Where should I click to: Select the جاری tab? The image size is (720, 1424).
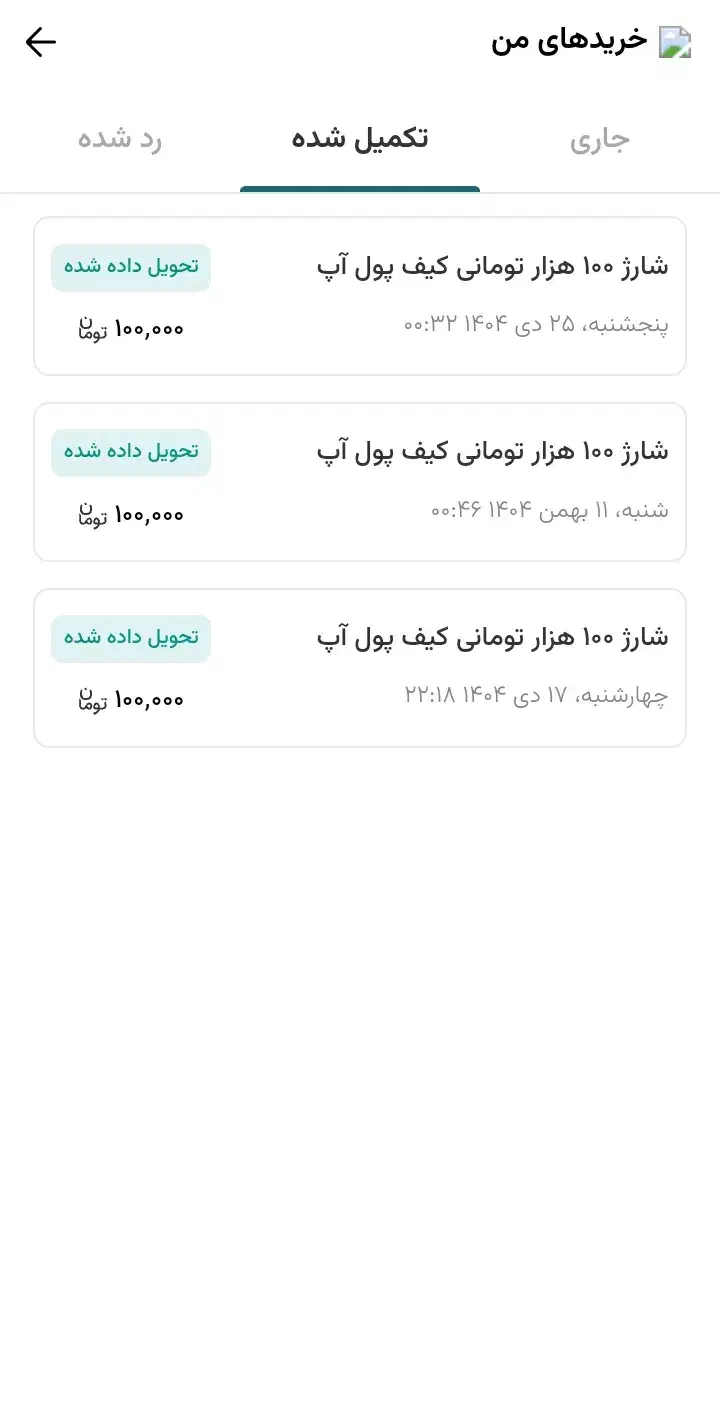coord(598,139)
